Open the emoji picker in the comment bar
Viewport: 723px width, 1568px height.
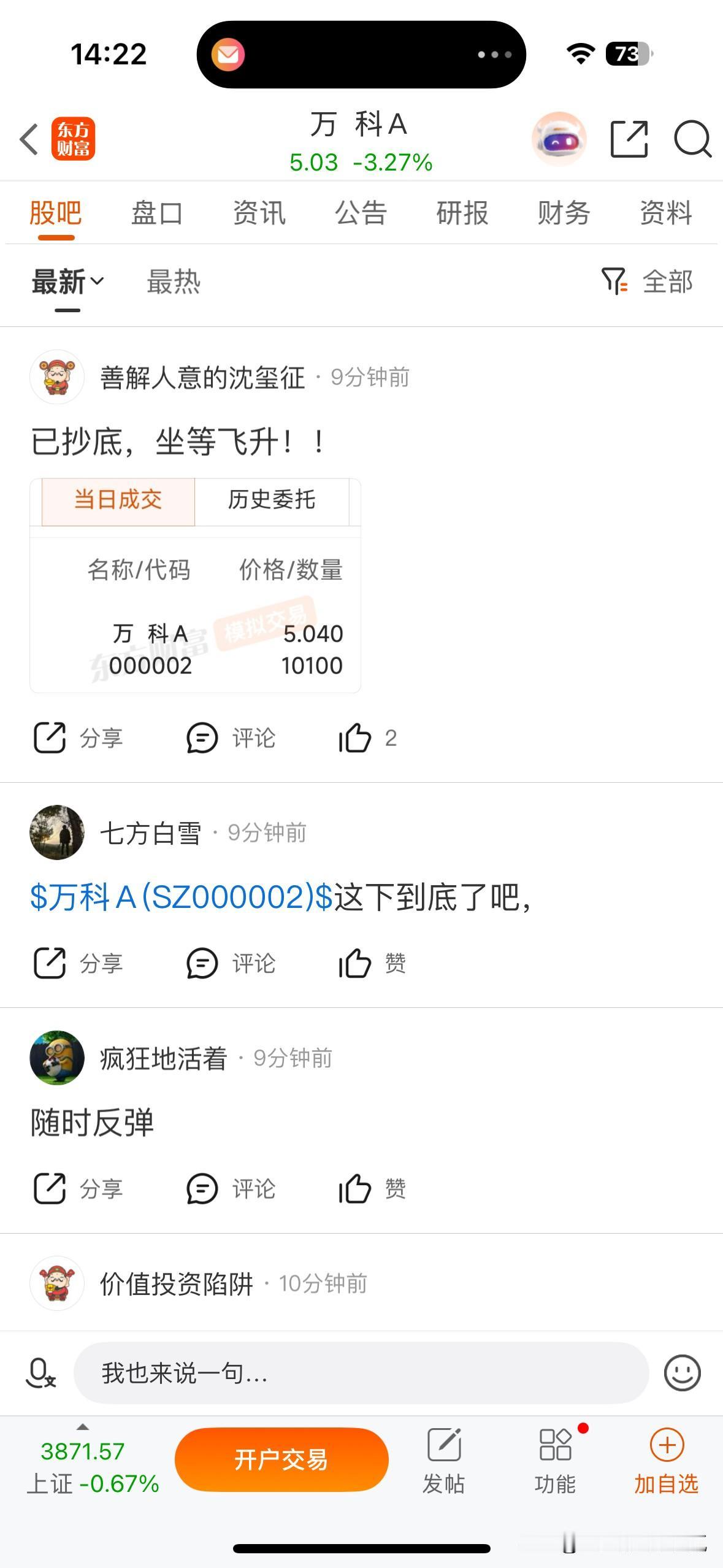(x=681, y=1375)
